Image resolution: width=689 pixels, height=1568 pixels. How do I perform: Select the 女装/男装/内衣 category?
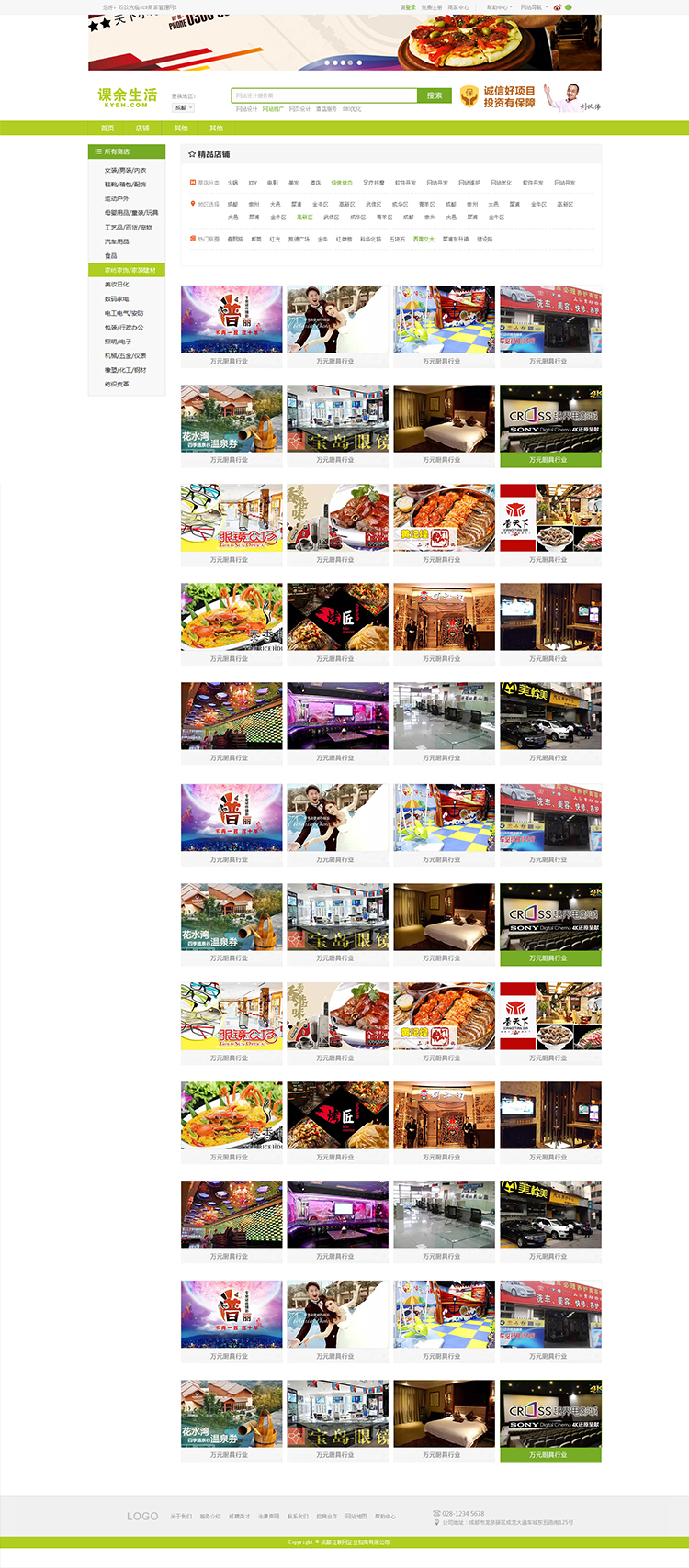tap(125, 170)
